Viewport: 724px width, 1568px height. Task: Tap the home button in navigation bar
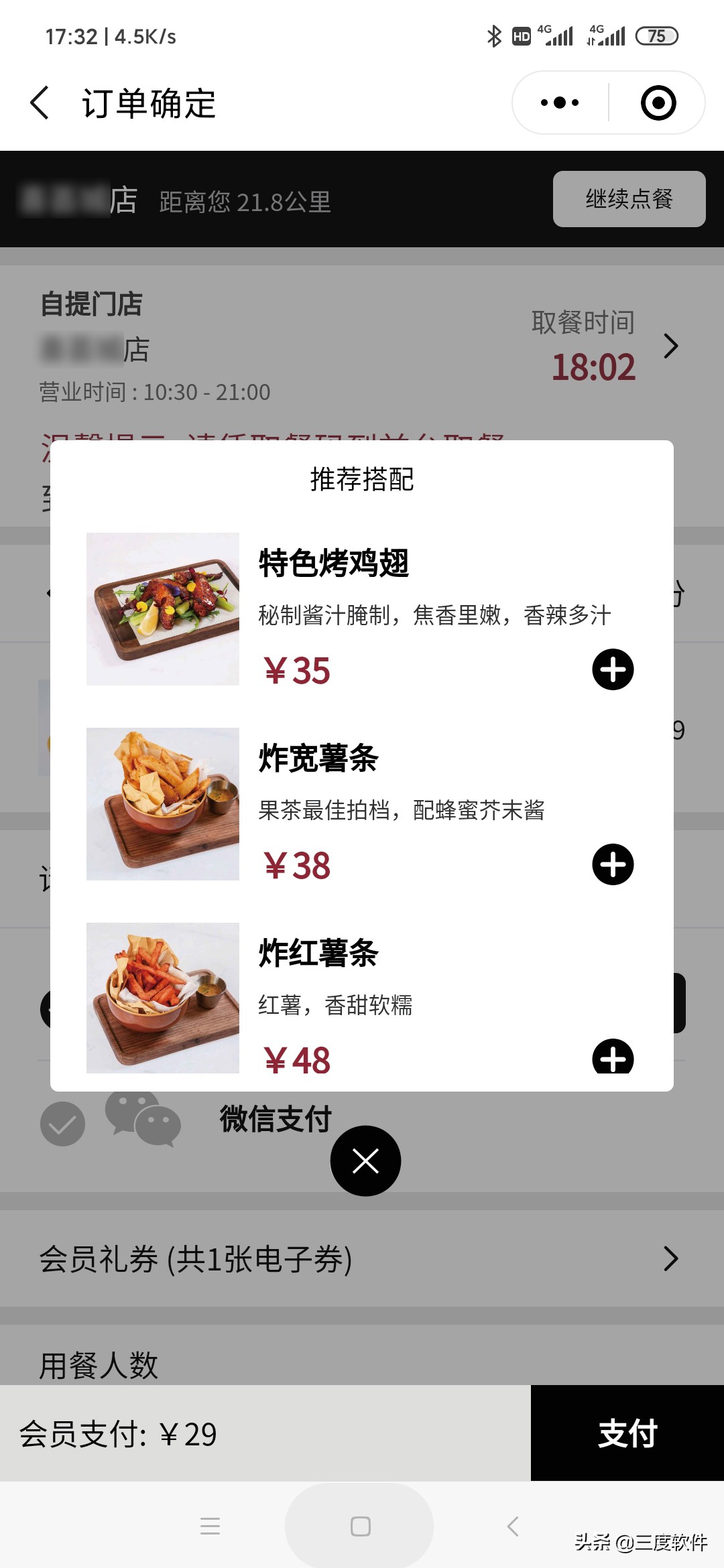(360, 1526)
